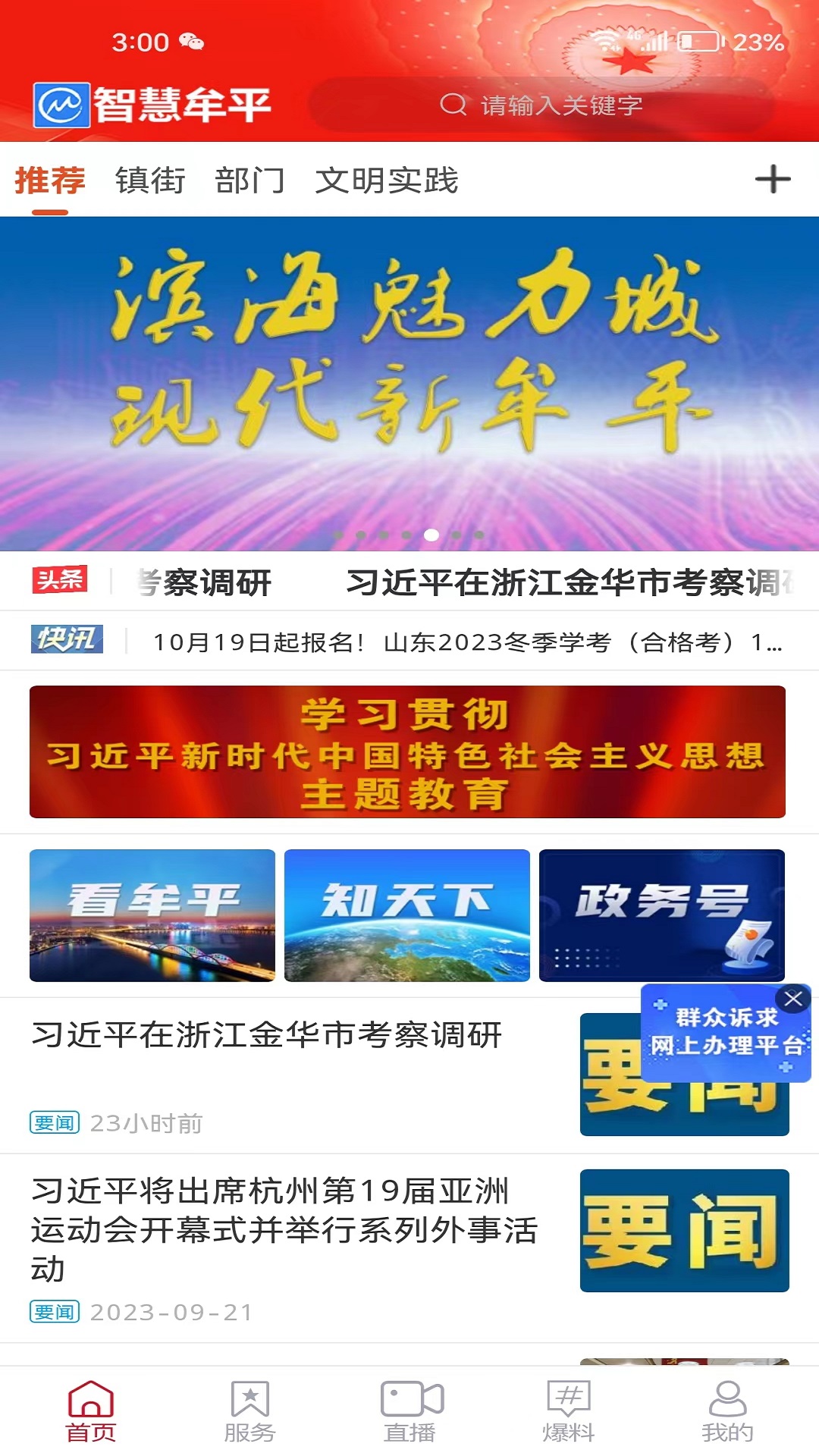Open the 滨海魅力城 carousel banner
The height and width of the screenshot is (1456, 819).
(409, 383)
